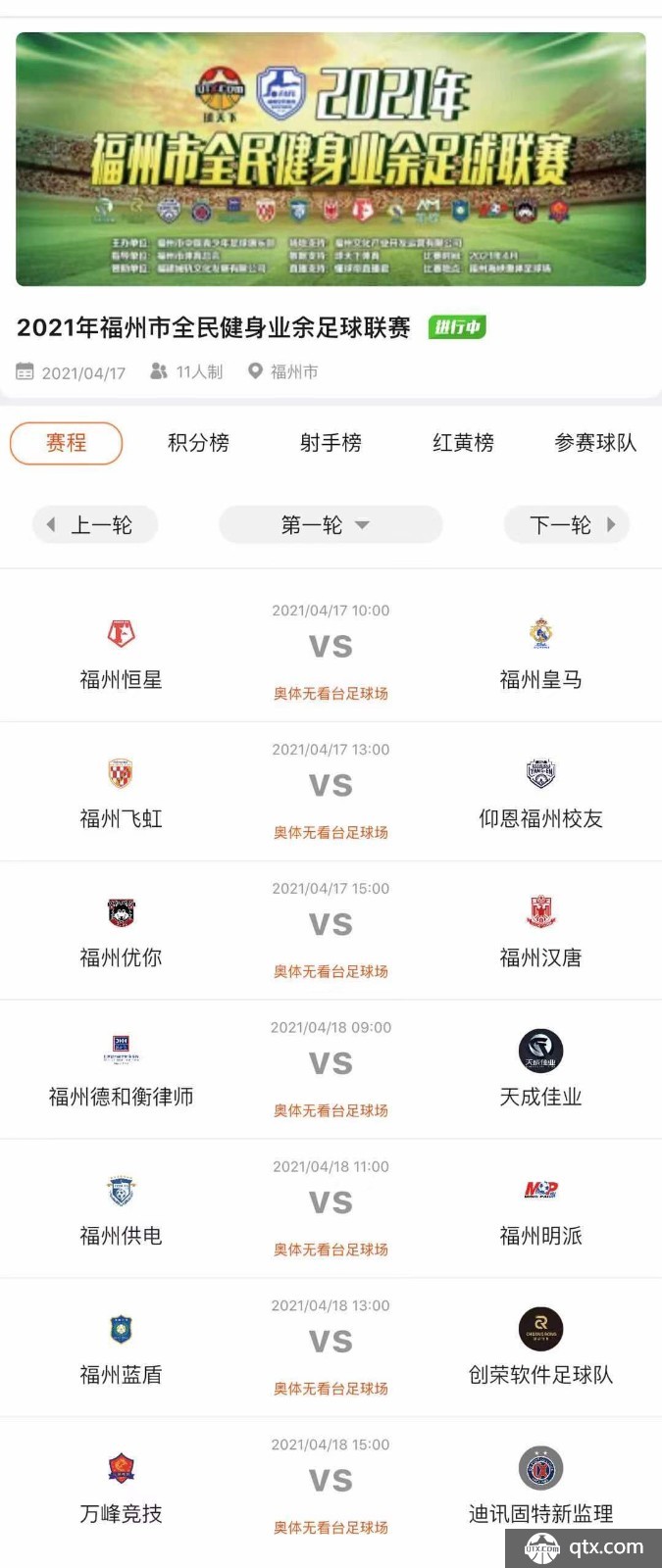Screen dimensions: 662x1568
Task: Open match 福州蓝盾 vs 创荣软件足球队
Action: pyautogui.click(x=331, y=1343)
